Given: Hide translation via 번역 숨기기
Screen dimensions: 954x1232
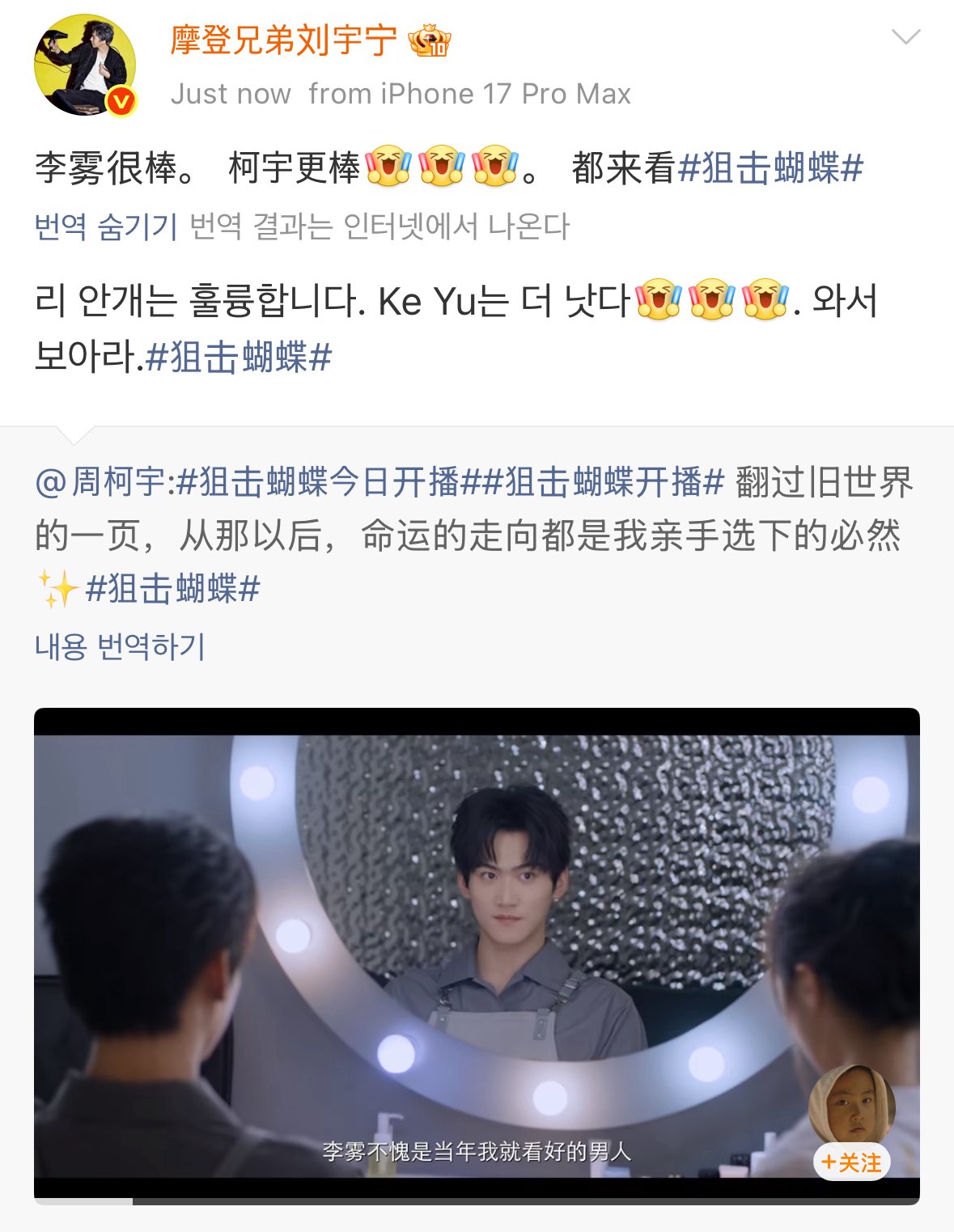Looking at the screenshot, I should pyautogui.click(x=106, y=227).
